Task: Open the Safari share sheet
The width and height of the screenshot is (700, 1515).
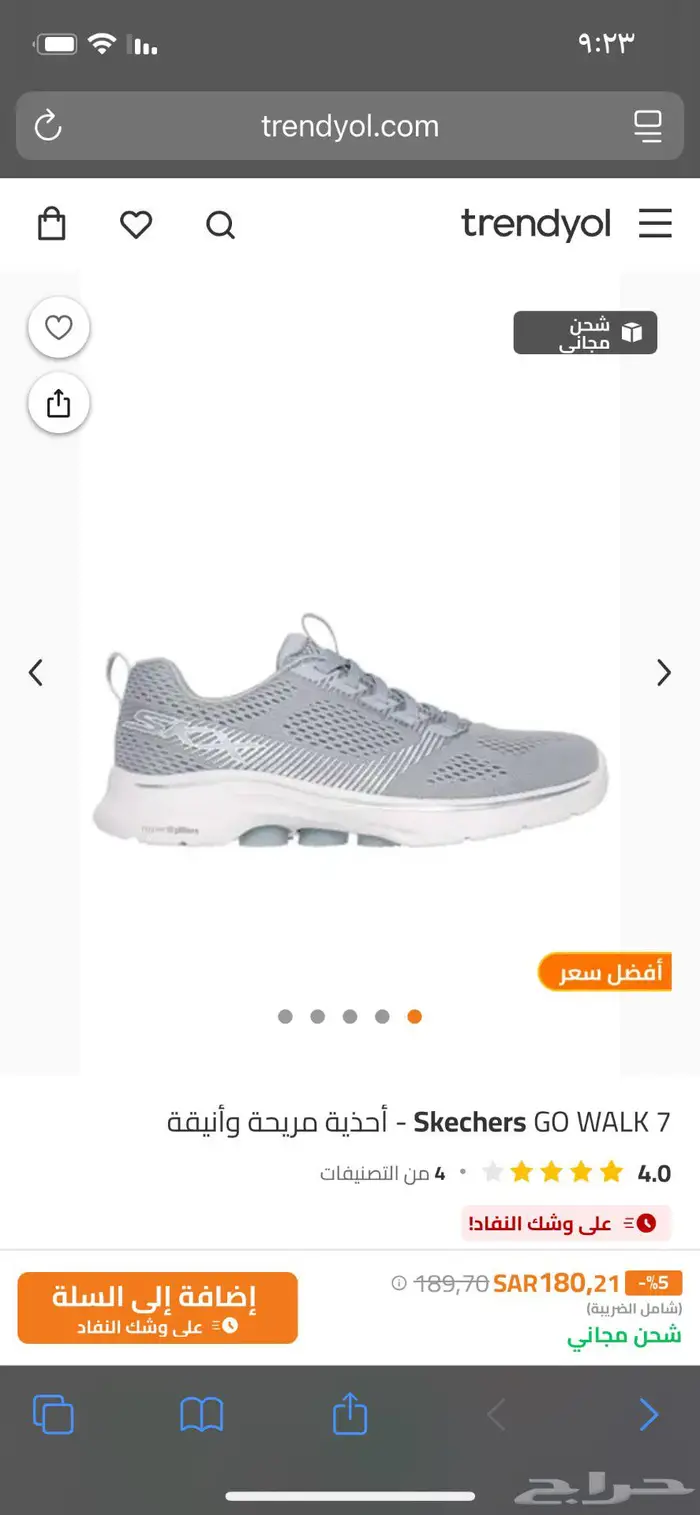Action: 350,1414
